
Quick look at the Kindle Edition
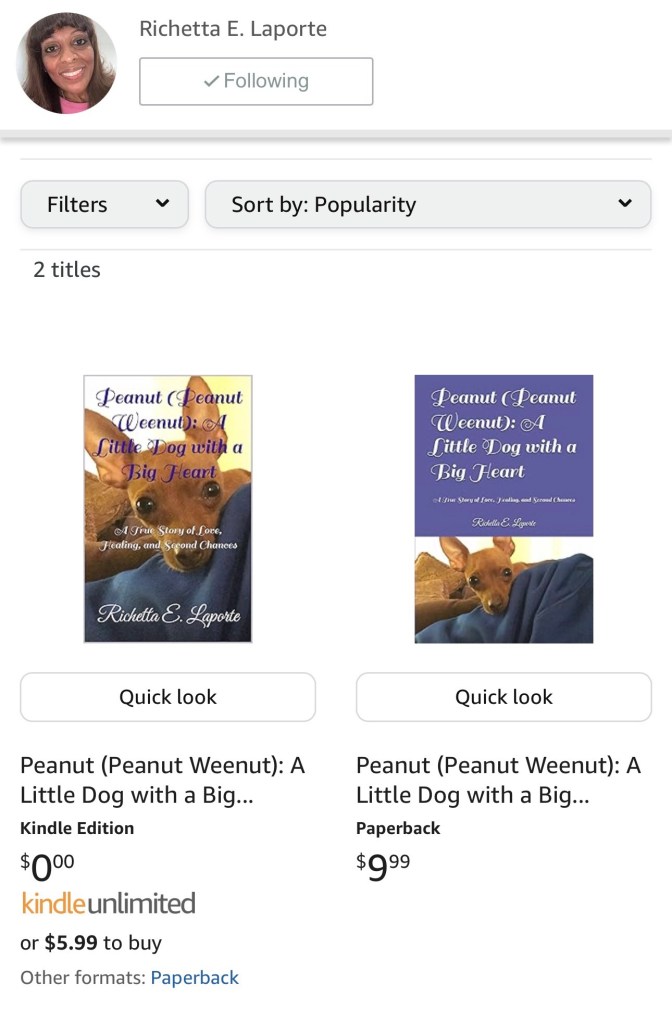click(x=168, y=697)
